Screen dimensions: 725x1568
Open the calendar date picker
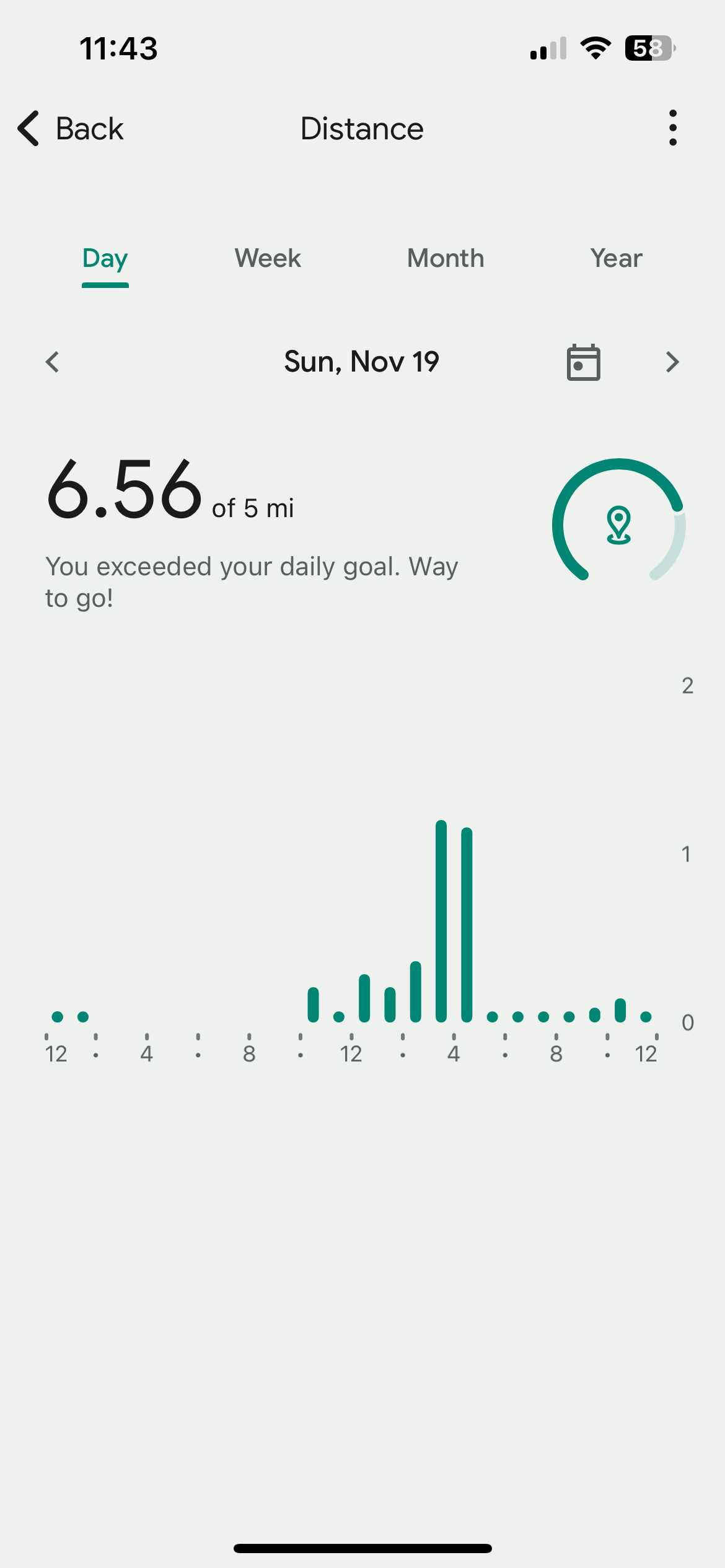(583, 362)
